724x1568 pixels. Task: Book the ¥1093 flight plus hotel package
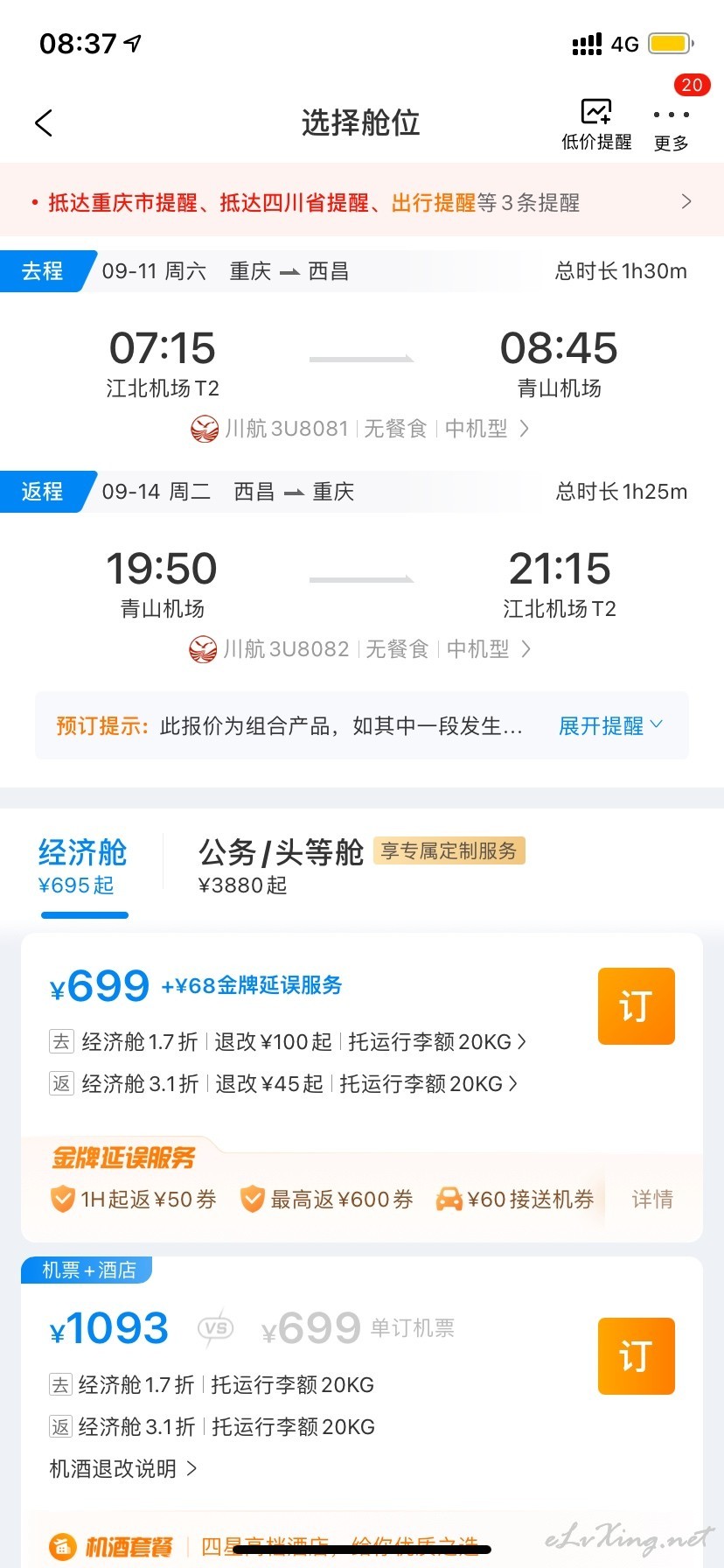click(x=636, y=1356)
